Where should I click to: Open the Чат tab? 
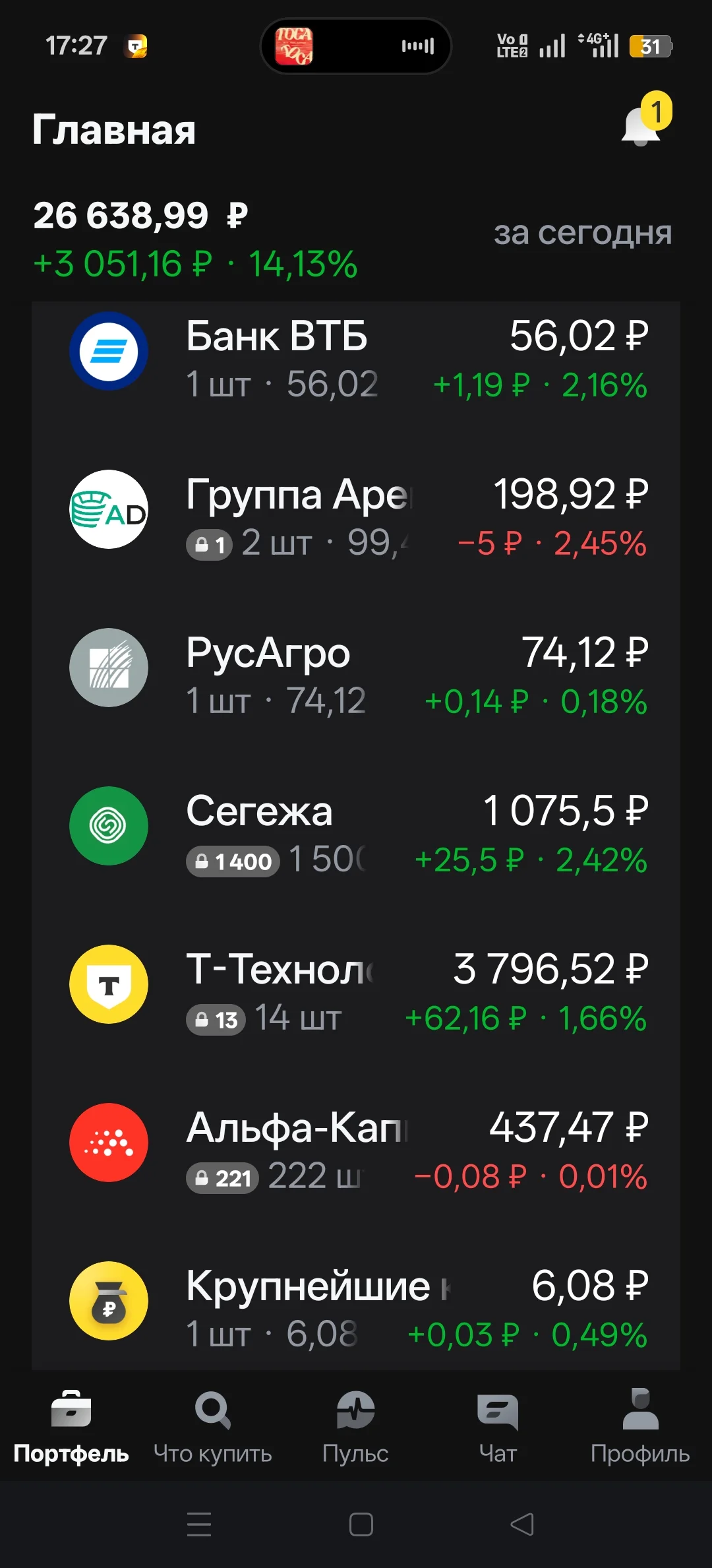point(498,1426)
